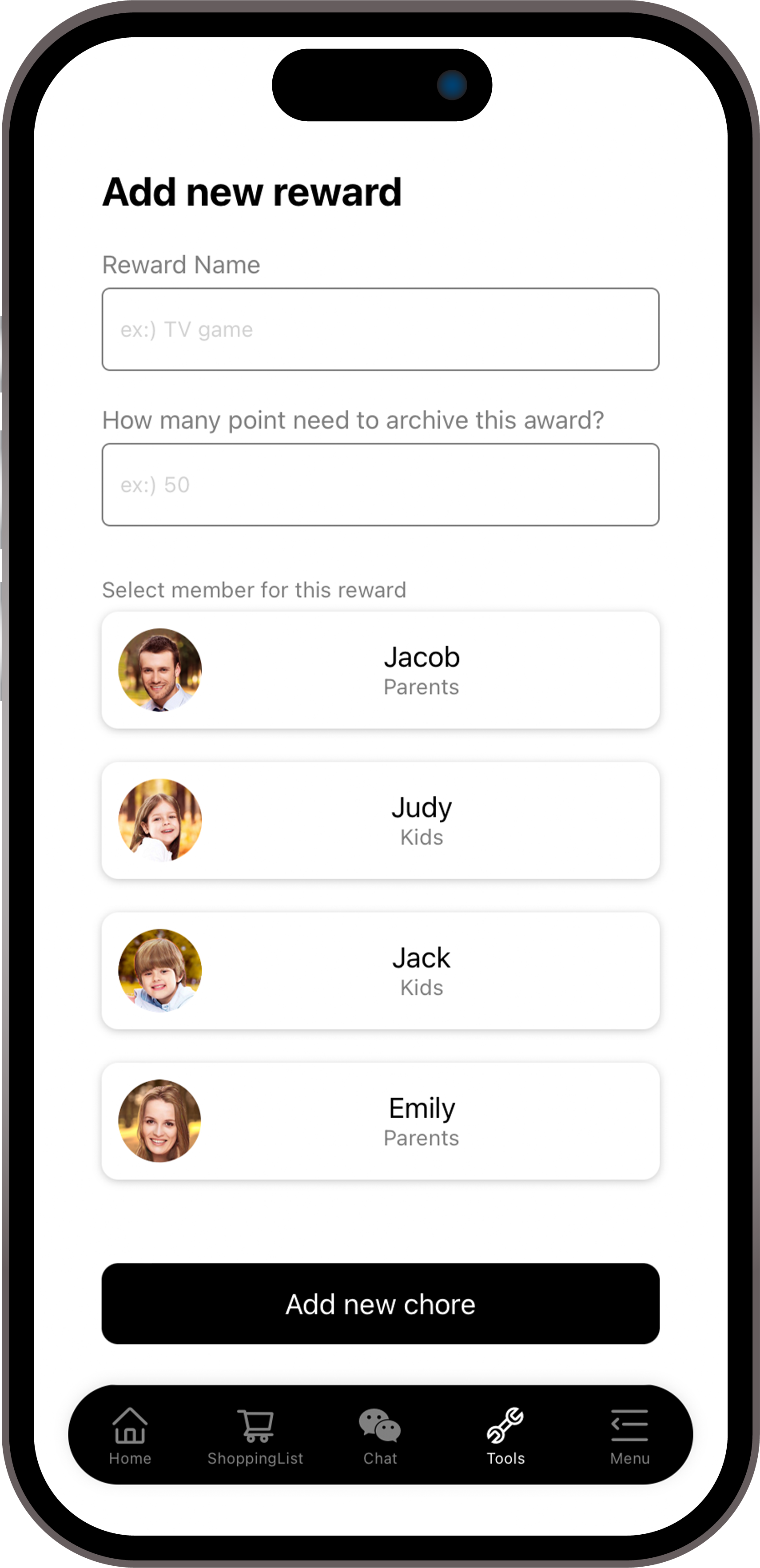760x1568 pixels.
Task: Tap the Add new chore button
Action: point(380,1304)
